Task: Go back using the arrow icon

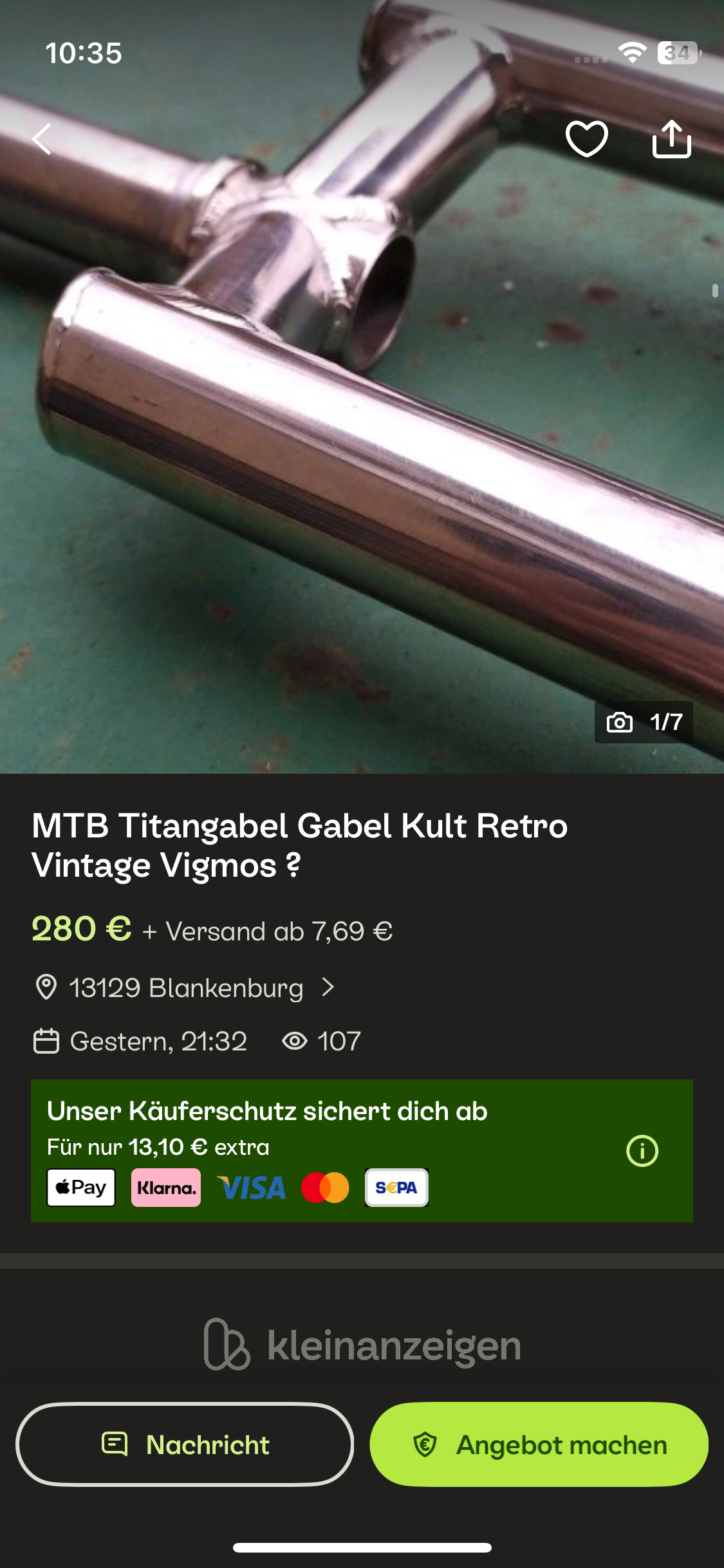Action: click(x=42, y=139)
